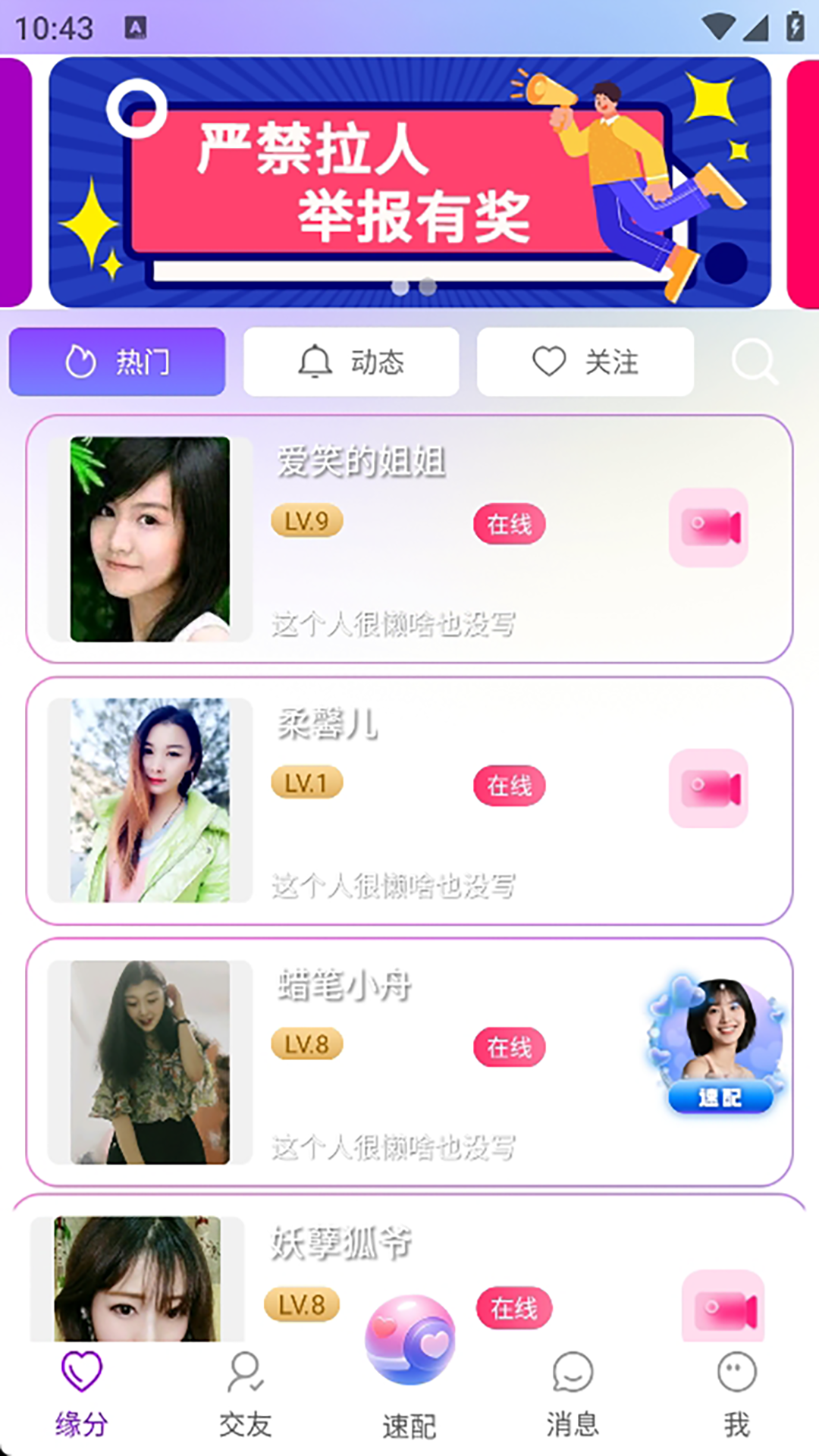The width and height of the screenshot is (819, 1456).
Task: Open the 速配 matching globe icon in bottom bar
Action: [409, 1342]
